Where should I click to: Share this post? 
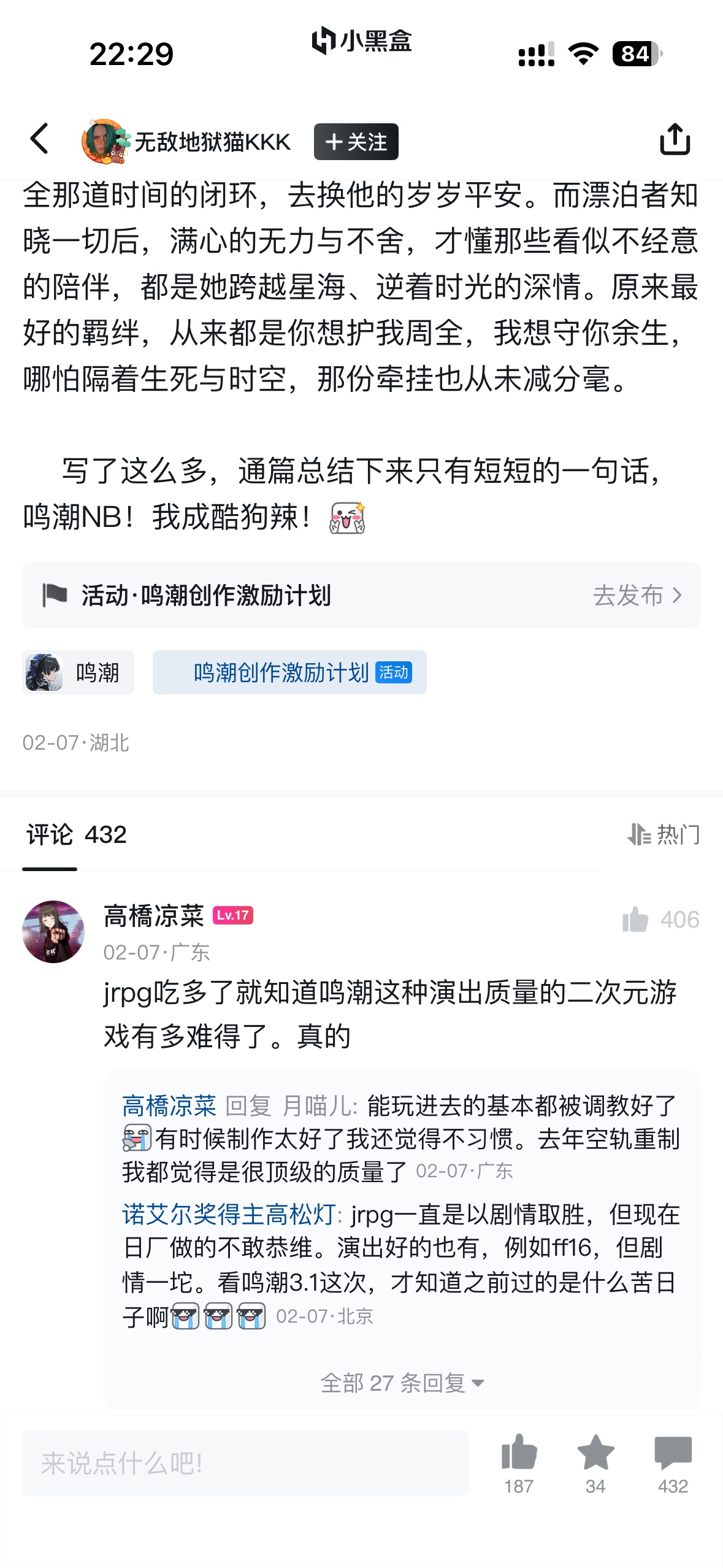click(675, 140)
